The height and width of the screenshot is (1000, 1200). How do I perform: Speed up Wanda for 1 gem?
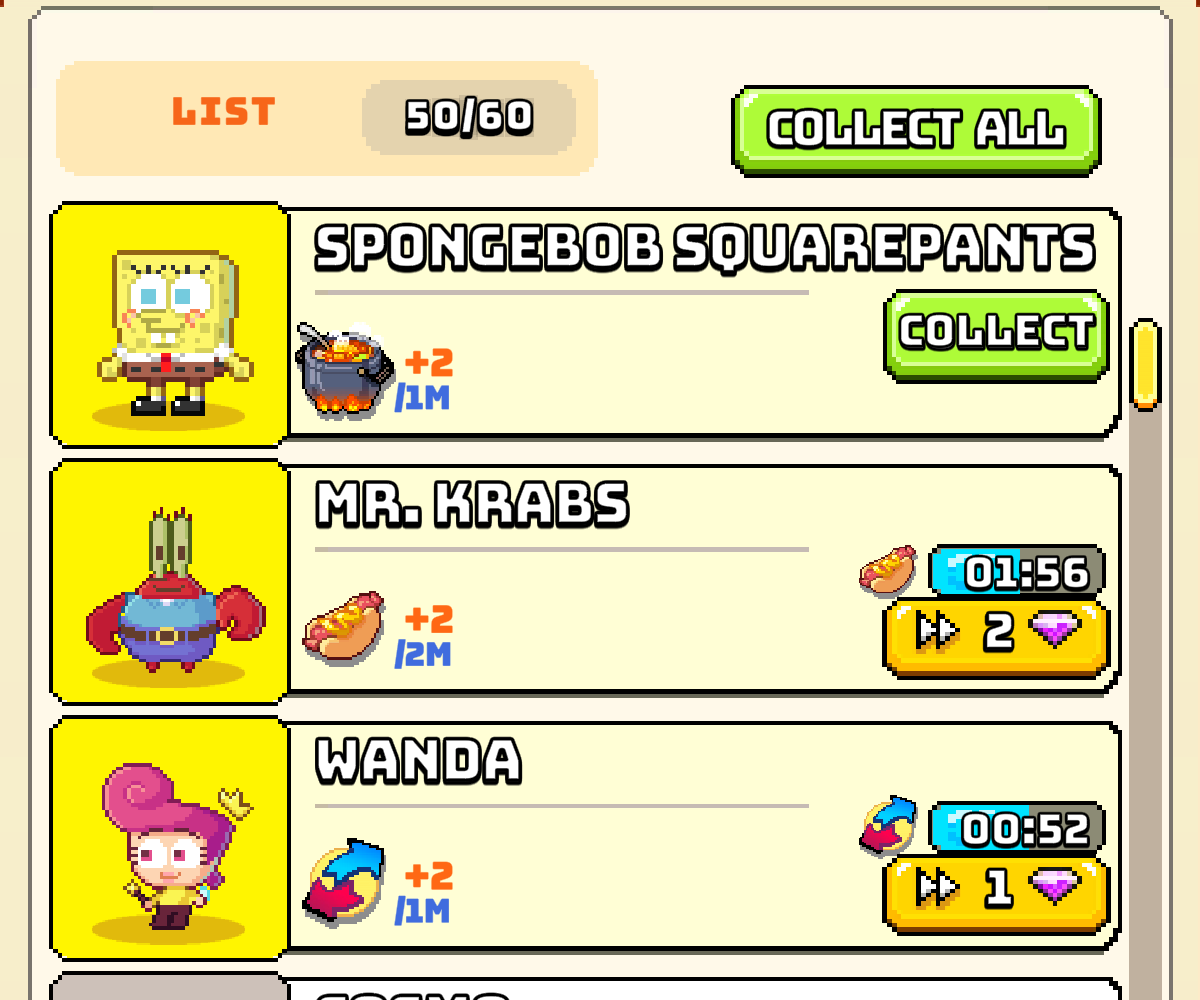click(996, 889)
